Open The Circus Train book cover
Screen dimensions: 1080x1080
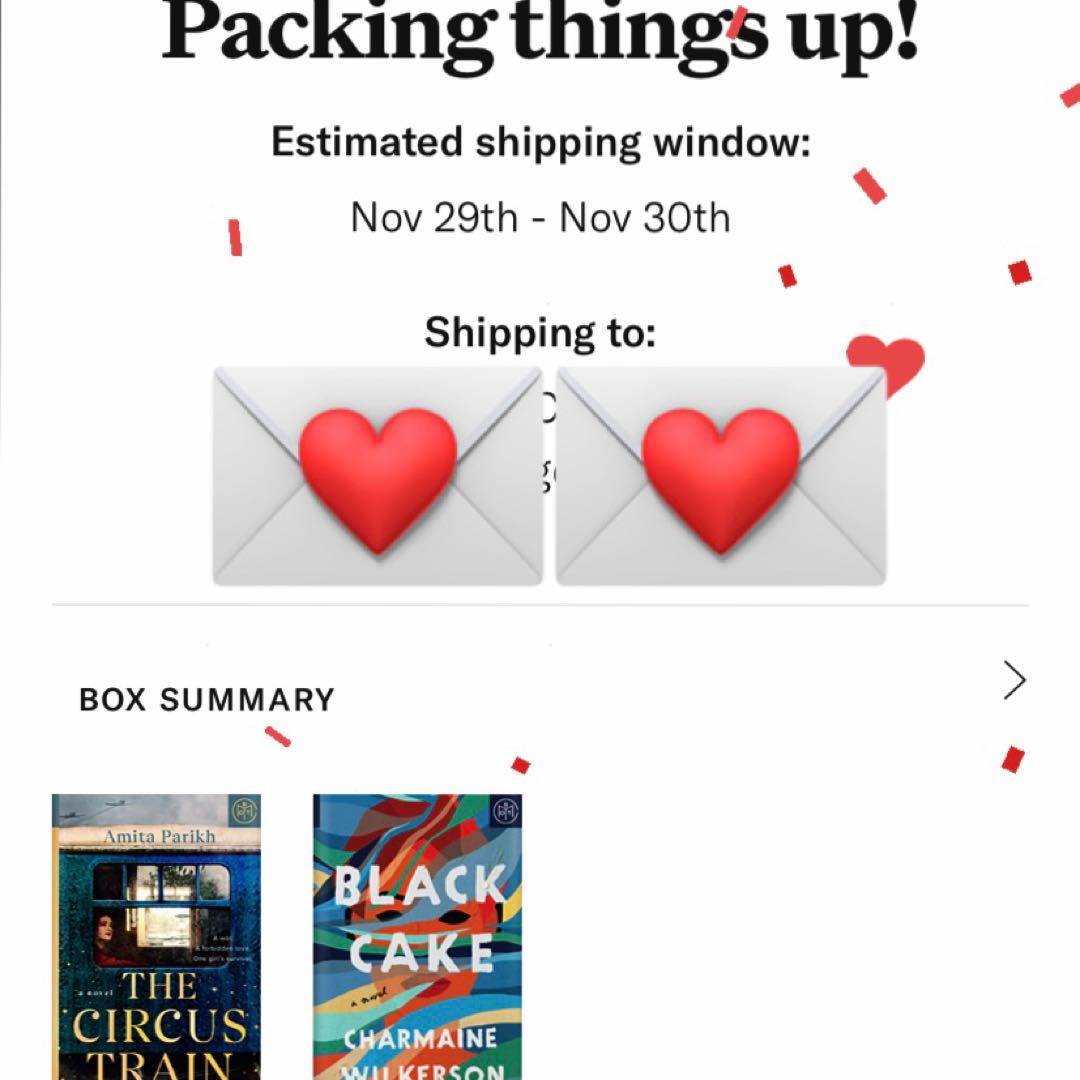(157, 936)
